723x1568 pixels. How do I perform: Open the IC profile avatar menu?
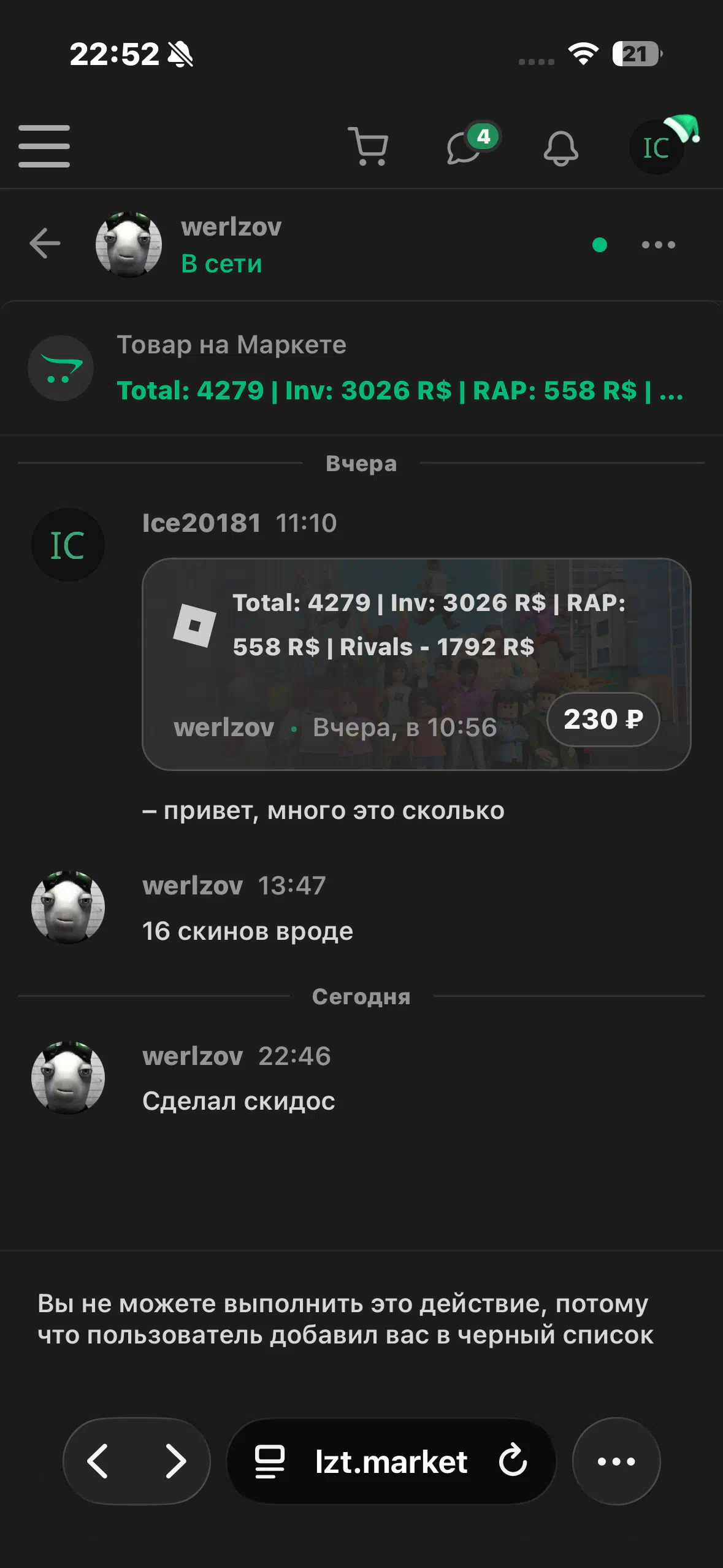pos(657,147)
